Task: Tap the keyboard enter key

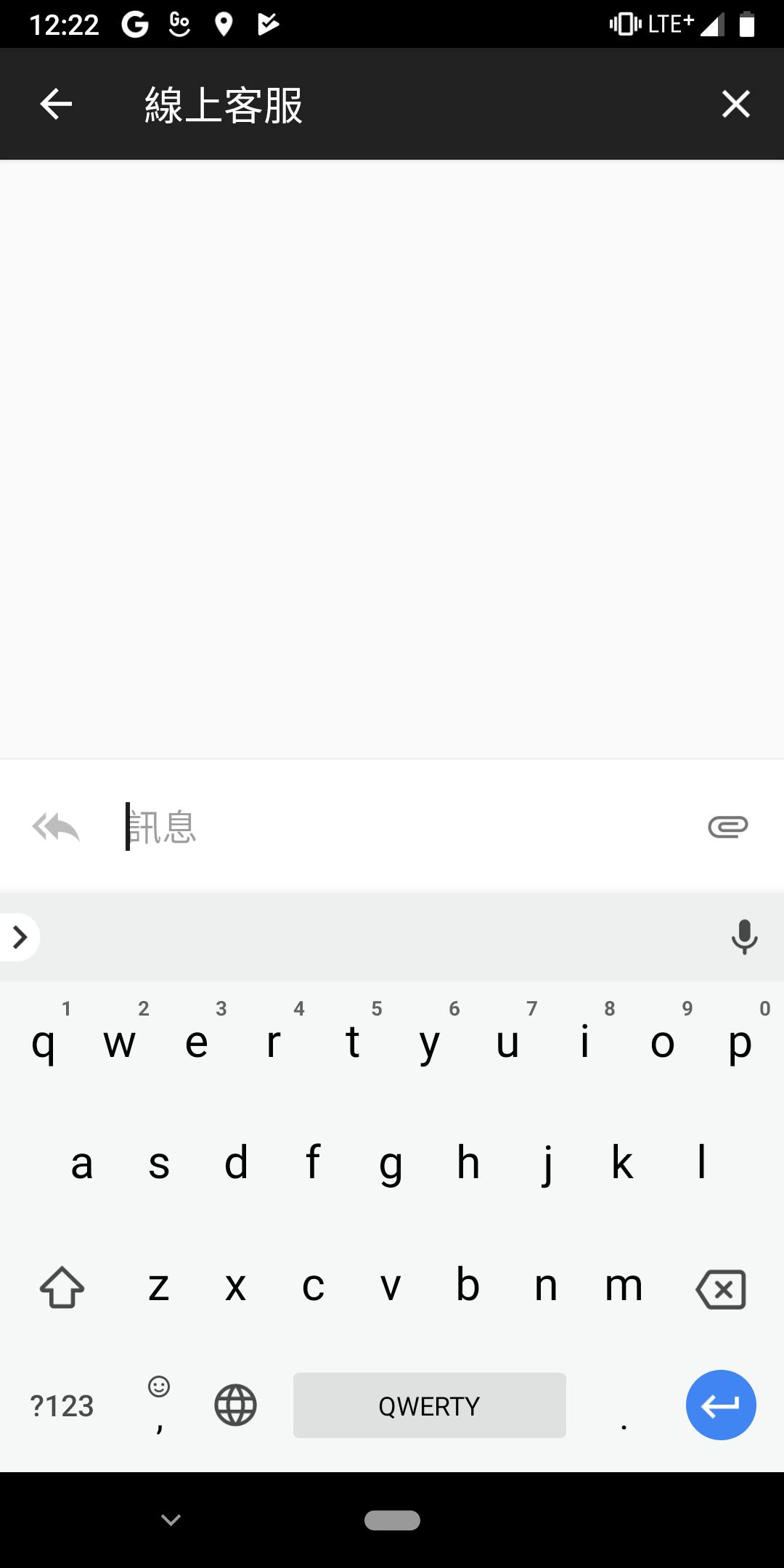Action: pos(720,1405)
